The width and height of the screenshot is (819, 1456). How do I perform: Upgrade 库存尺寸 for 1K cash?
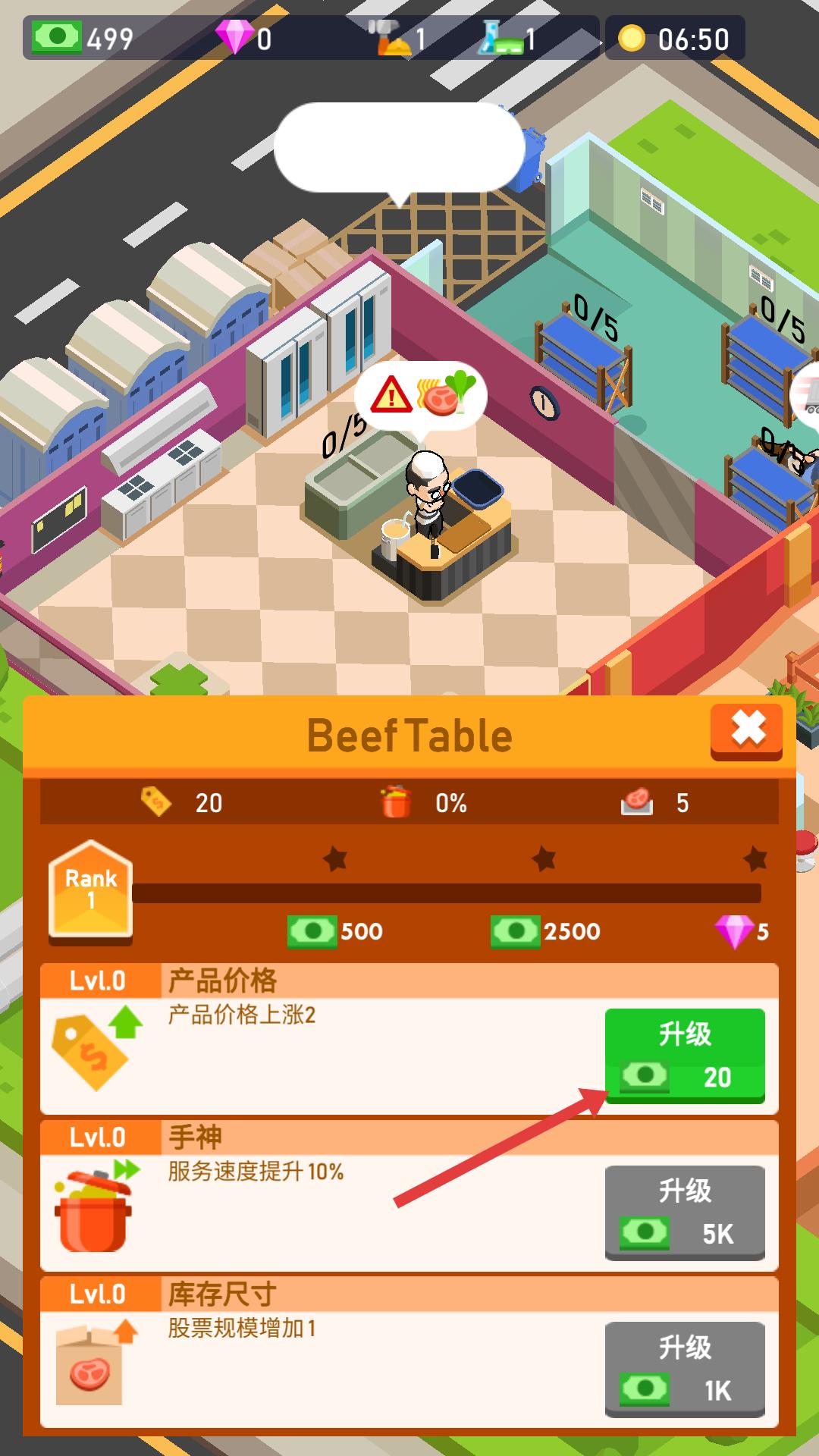(x=684, y=1368)
